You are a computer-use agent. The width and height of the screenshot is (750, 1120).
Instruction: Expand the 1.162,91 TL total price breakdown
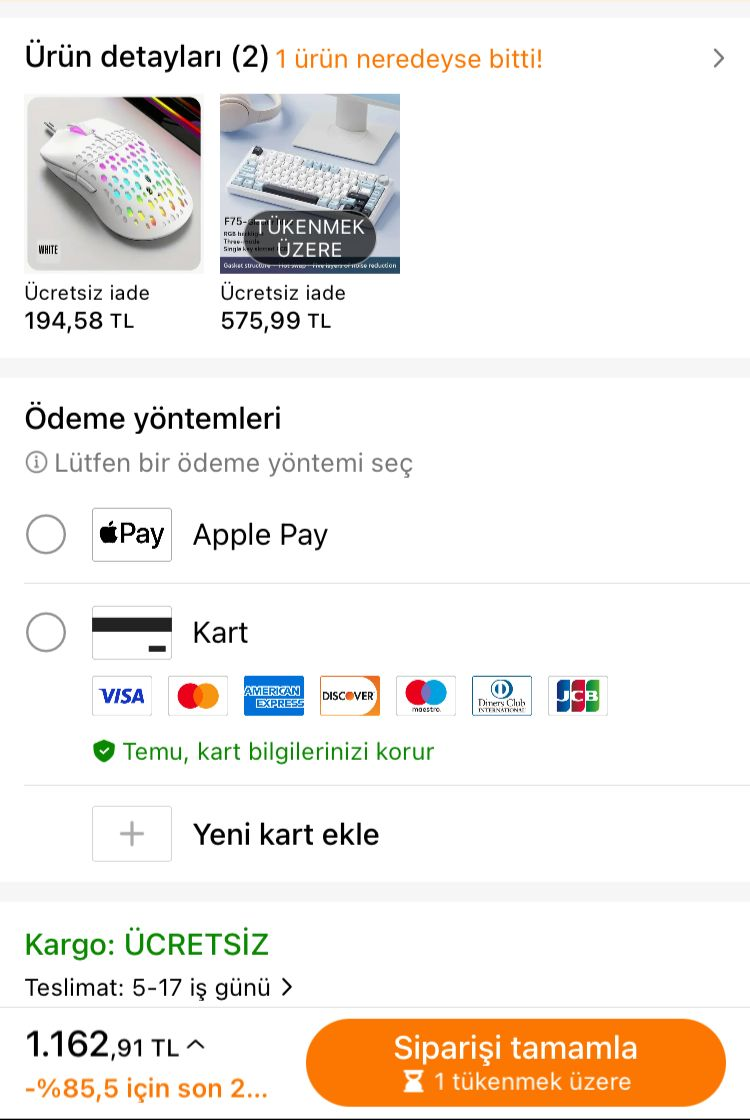196,1046
